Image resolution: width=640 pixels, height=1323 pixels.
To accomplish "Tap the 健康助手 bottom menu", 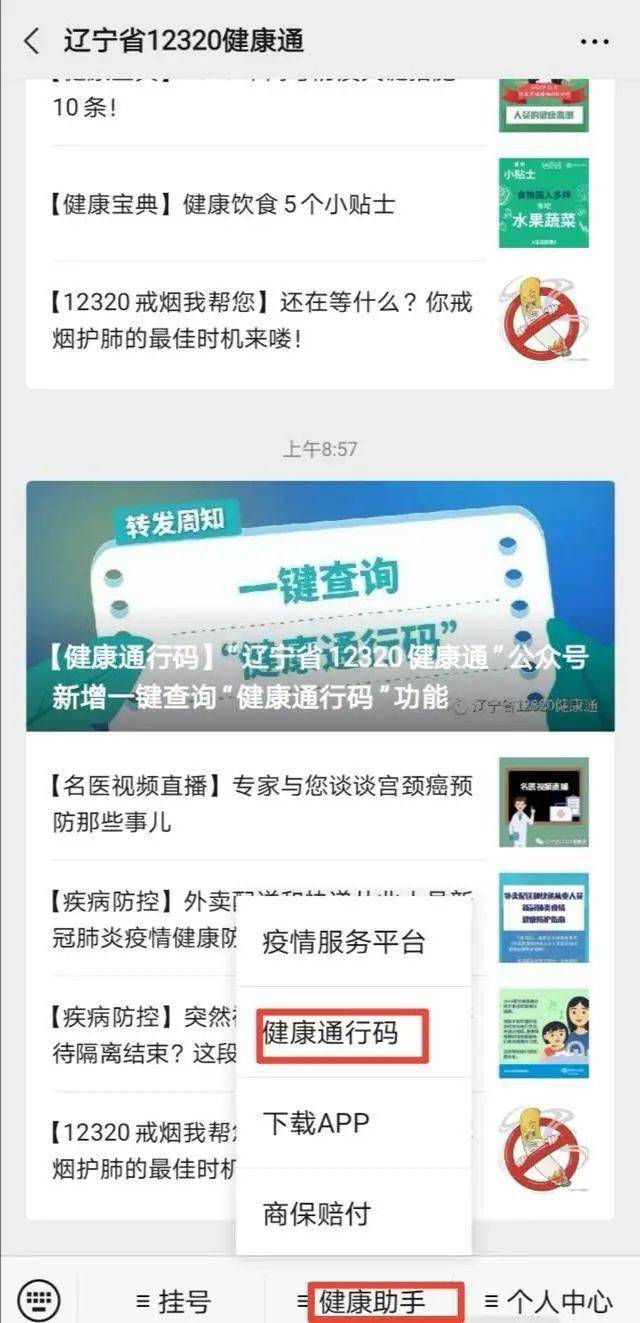I will point(373,1301).
